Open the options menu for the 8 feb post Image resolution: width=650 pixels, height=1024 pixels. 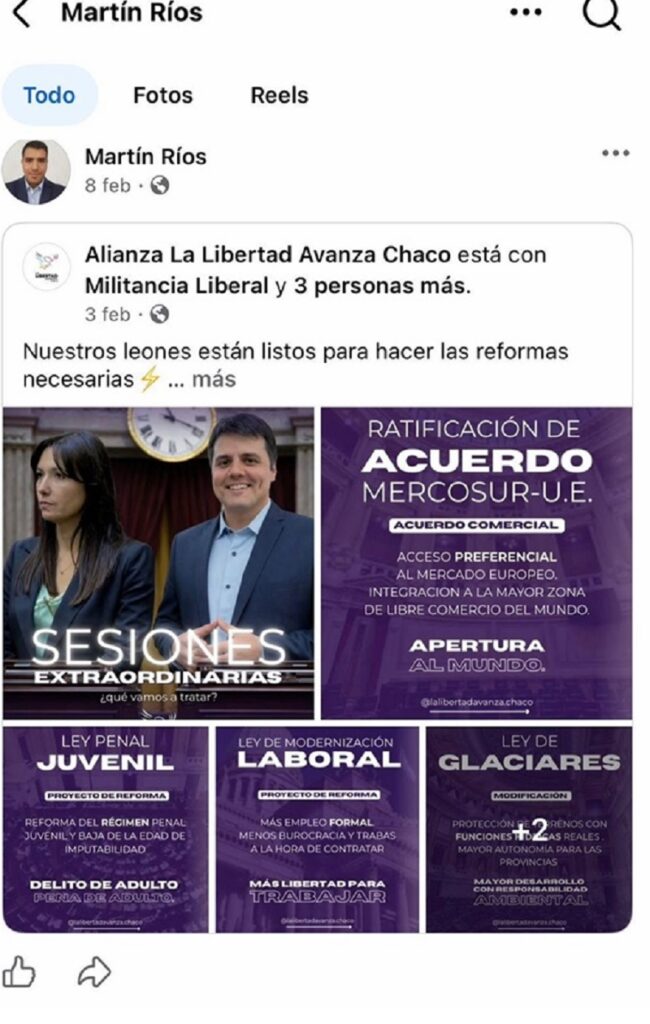pos(615,154)
